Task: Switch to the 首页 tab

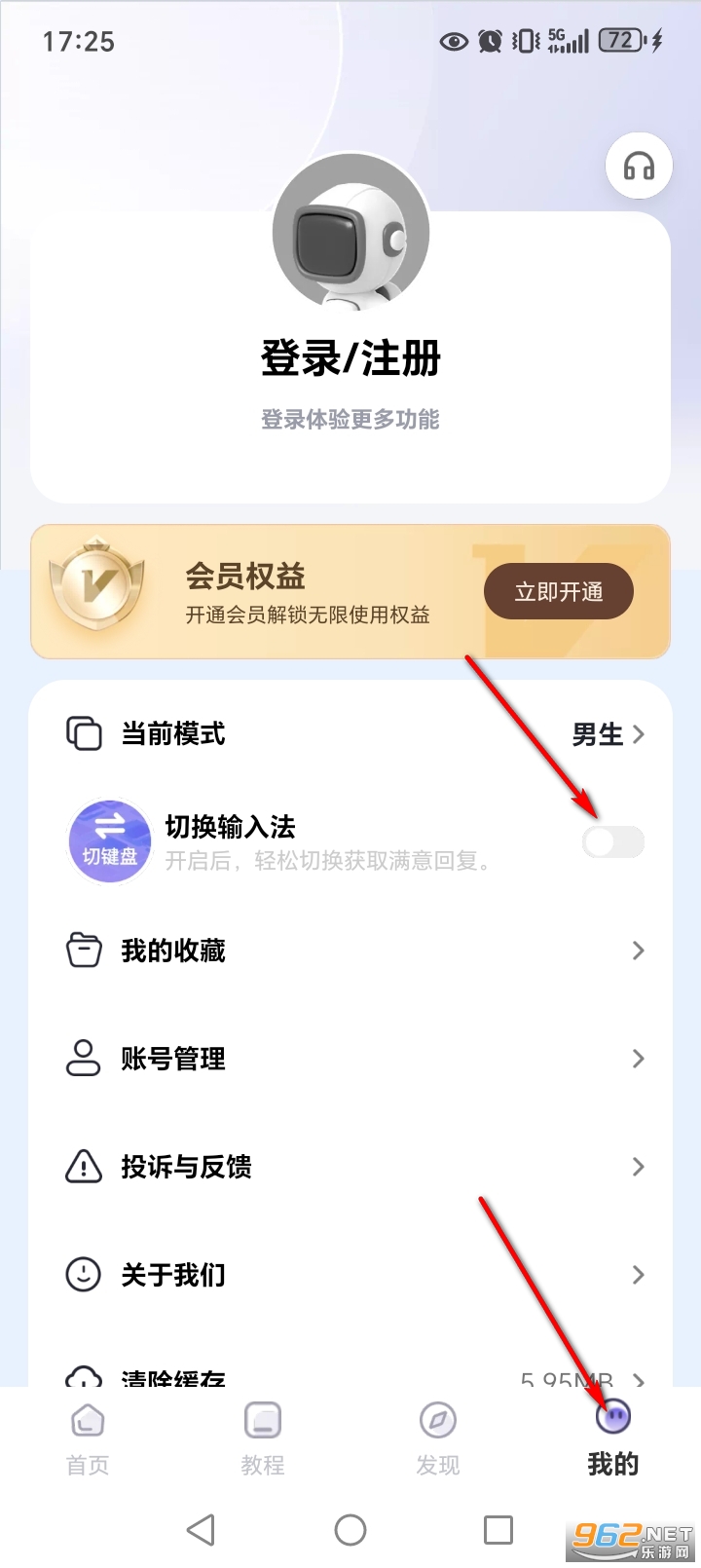Action: (87, 1441)
